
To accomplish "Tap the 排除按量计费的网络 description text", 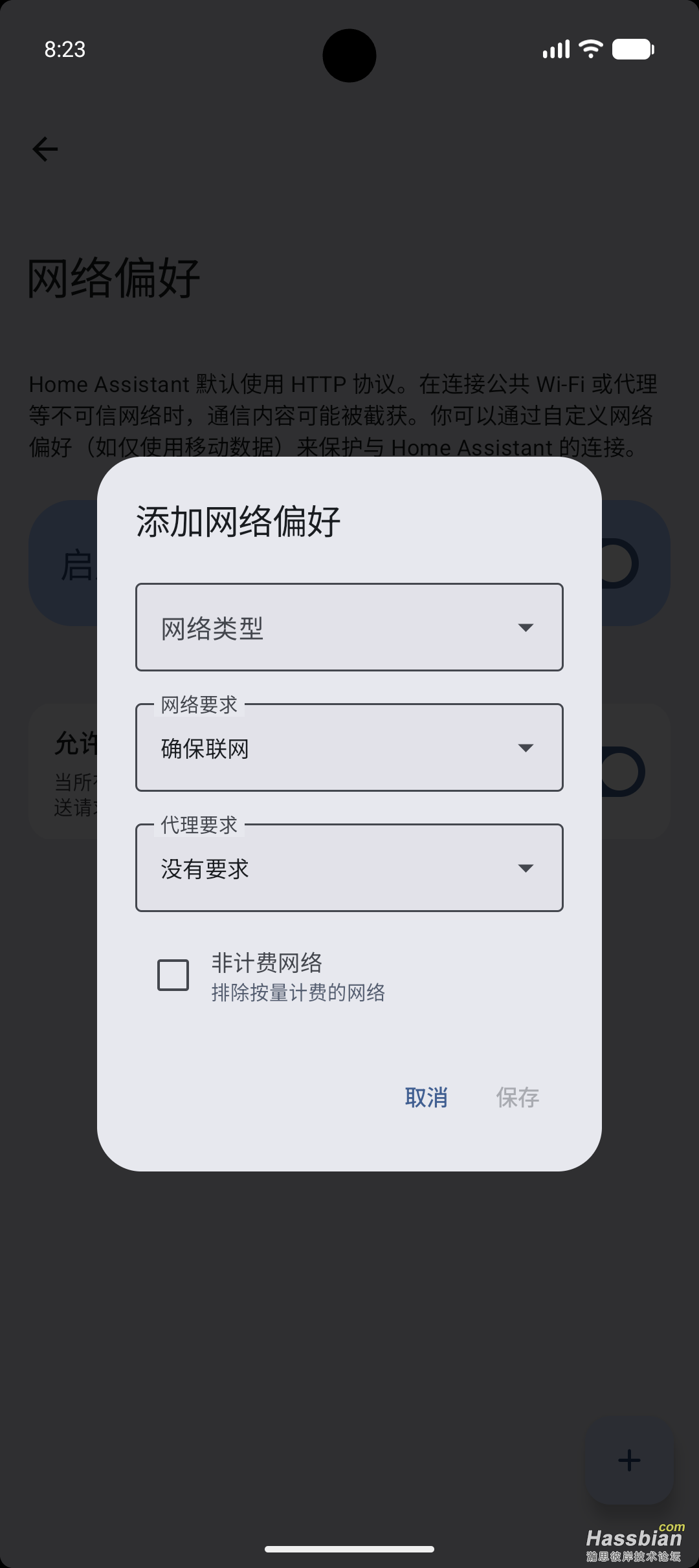I will point(299,992).
